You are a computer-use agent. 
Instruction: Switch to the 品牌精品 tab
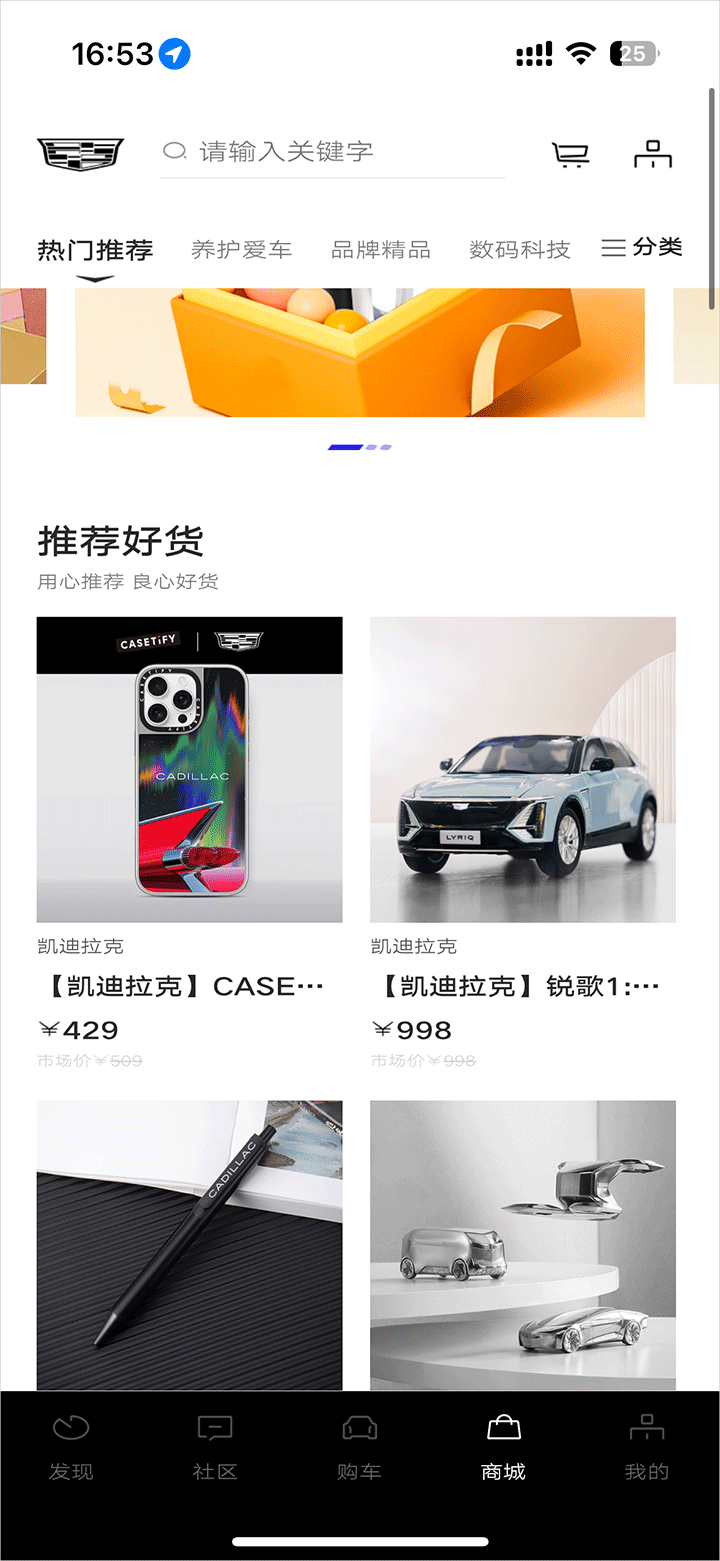(x=381, y=250)
